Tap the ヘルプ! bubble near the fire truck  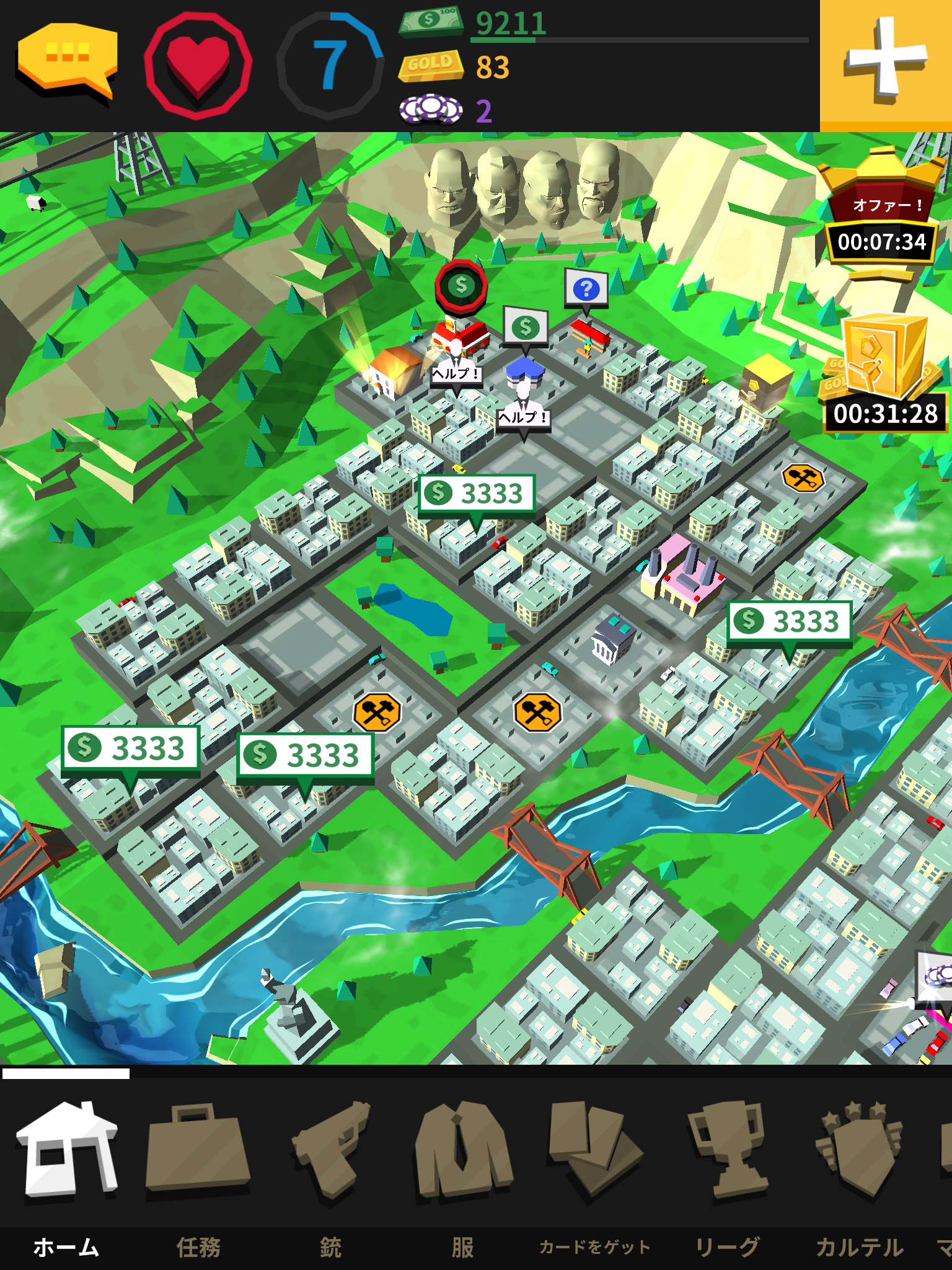456,374
